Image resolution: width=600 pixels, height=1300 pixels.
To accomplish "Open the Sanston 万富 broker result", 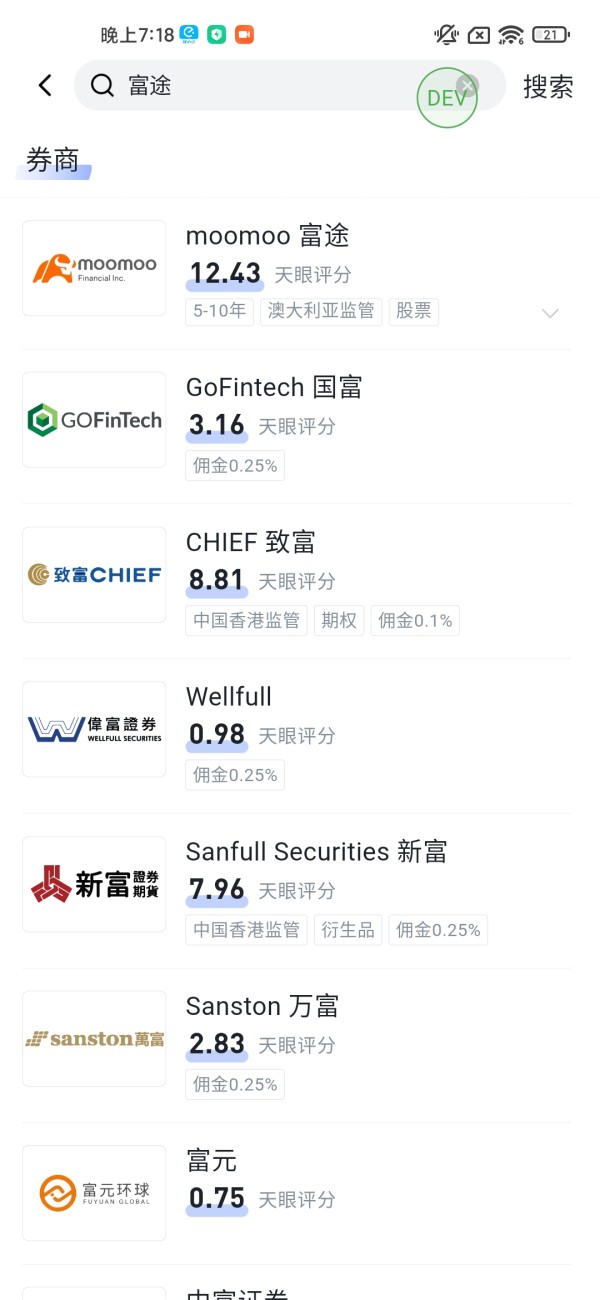I will pos(297,1045).
